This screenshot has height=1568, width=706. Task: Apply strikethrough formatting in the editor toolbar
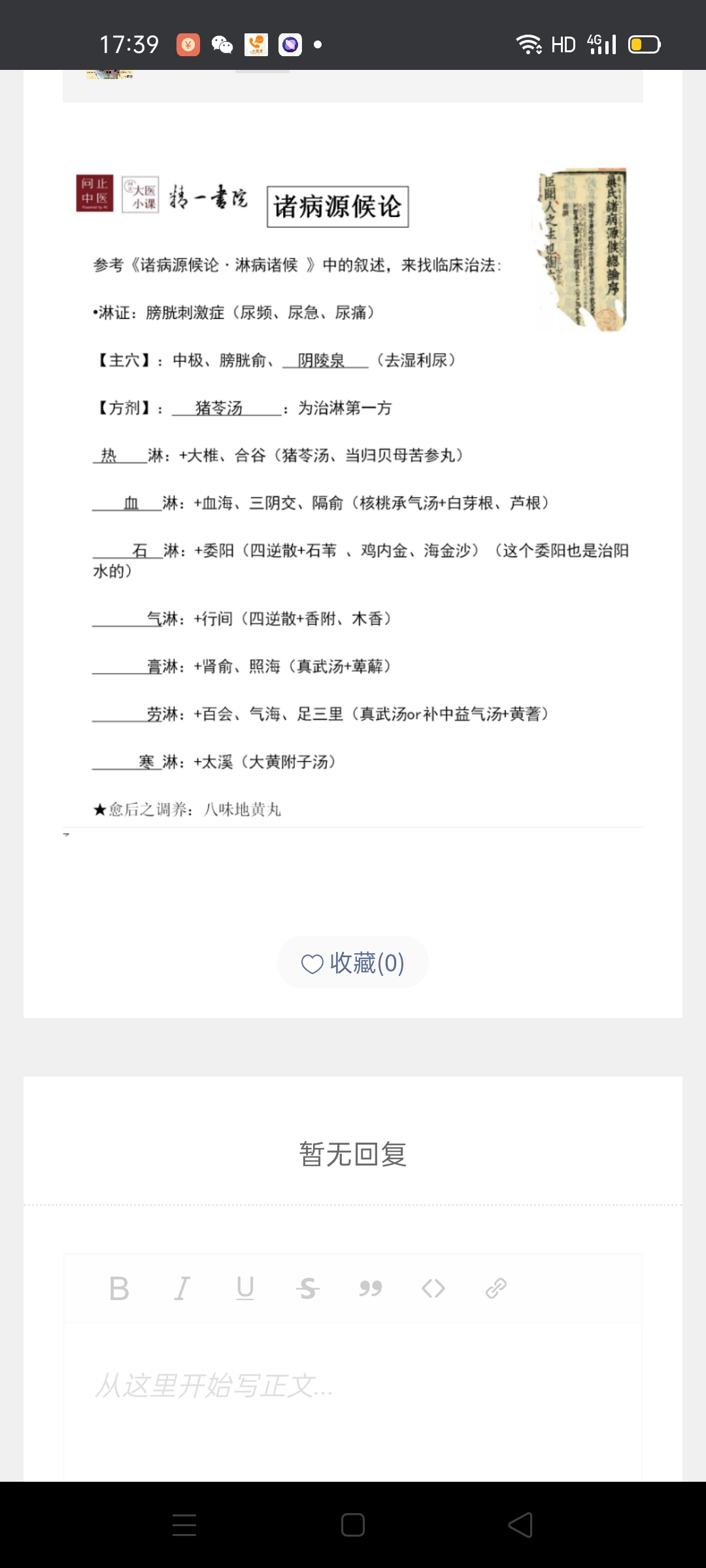point(307,1288)
